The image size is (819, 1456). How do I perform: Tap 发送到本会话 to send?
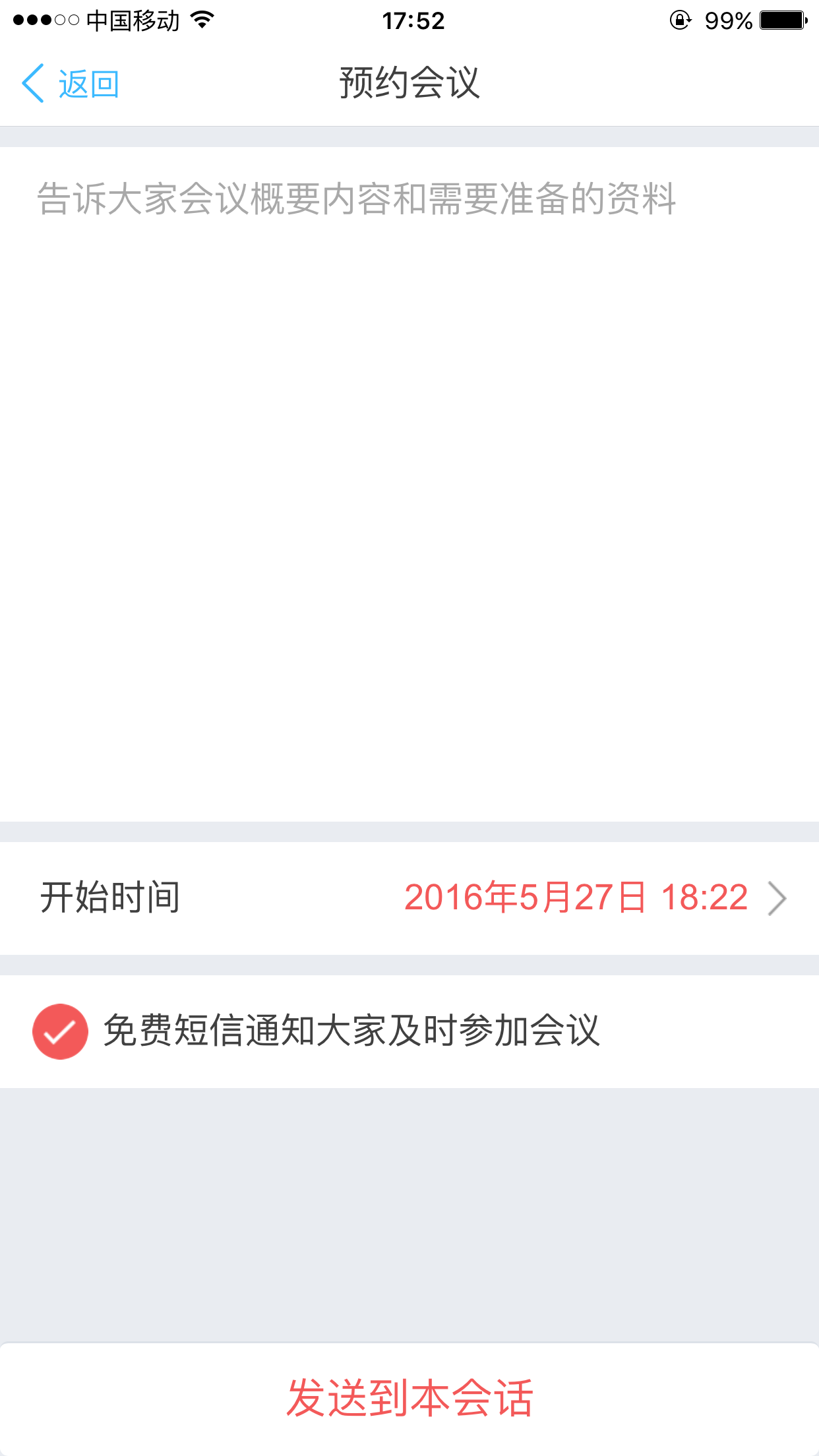409,1398
